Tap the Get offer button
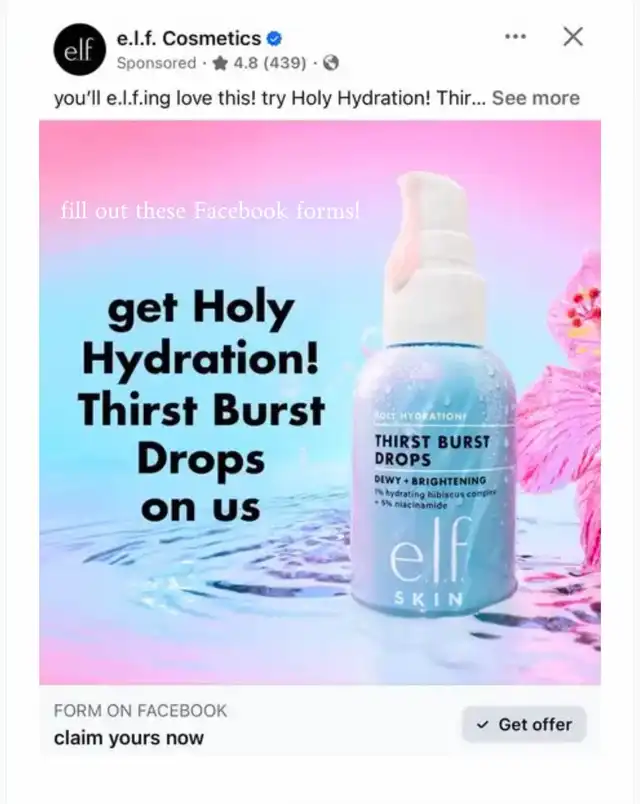Viewport: 640px width, 804px height. click(524, 724)
